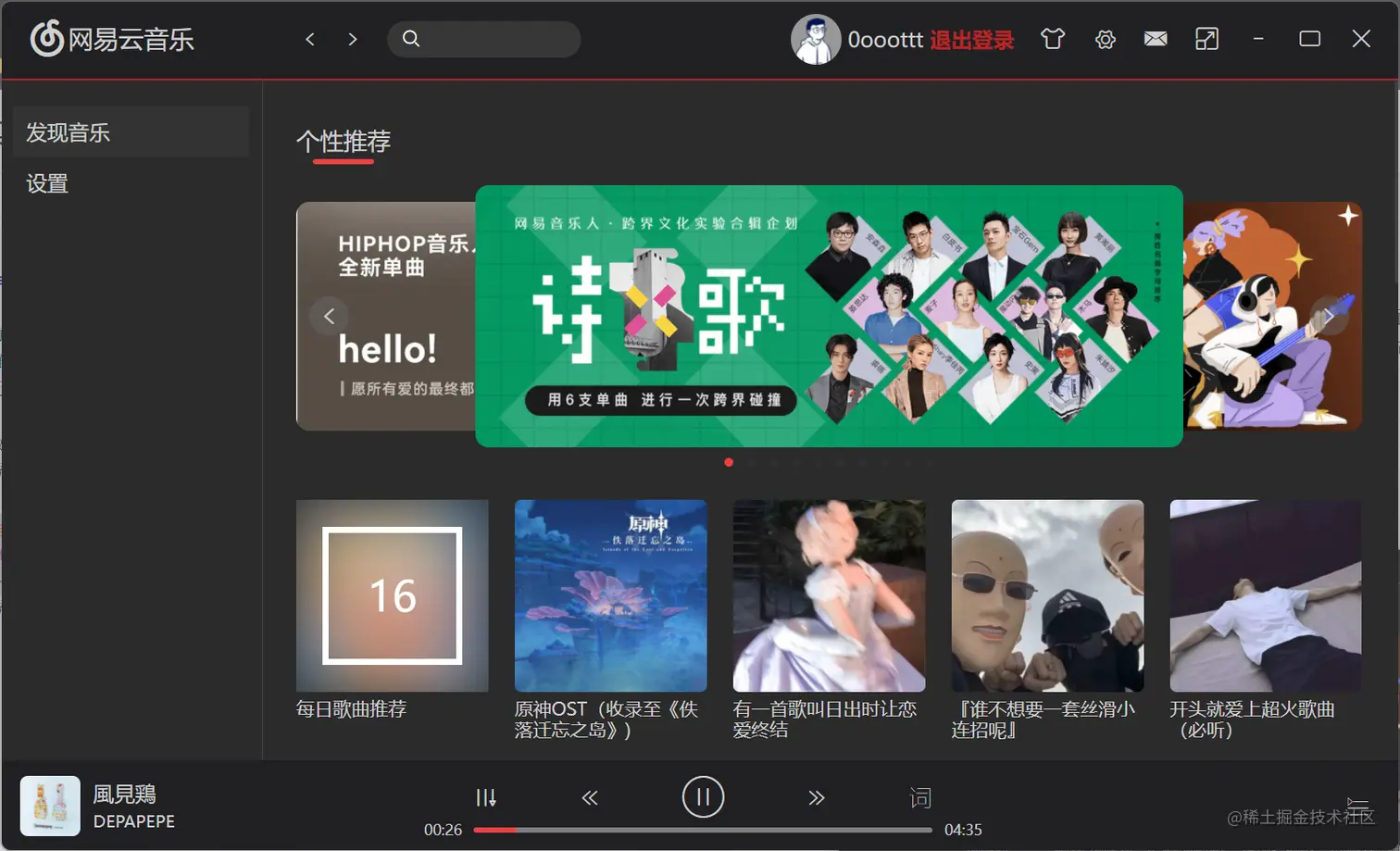1400x851 pixels.
Task: Open 设置 in the sidebar
Action: 47,183
